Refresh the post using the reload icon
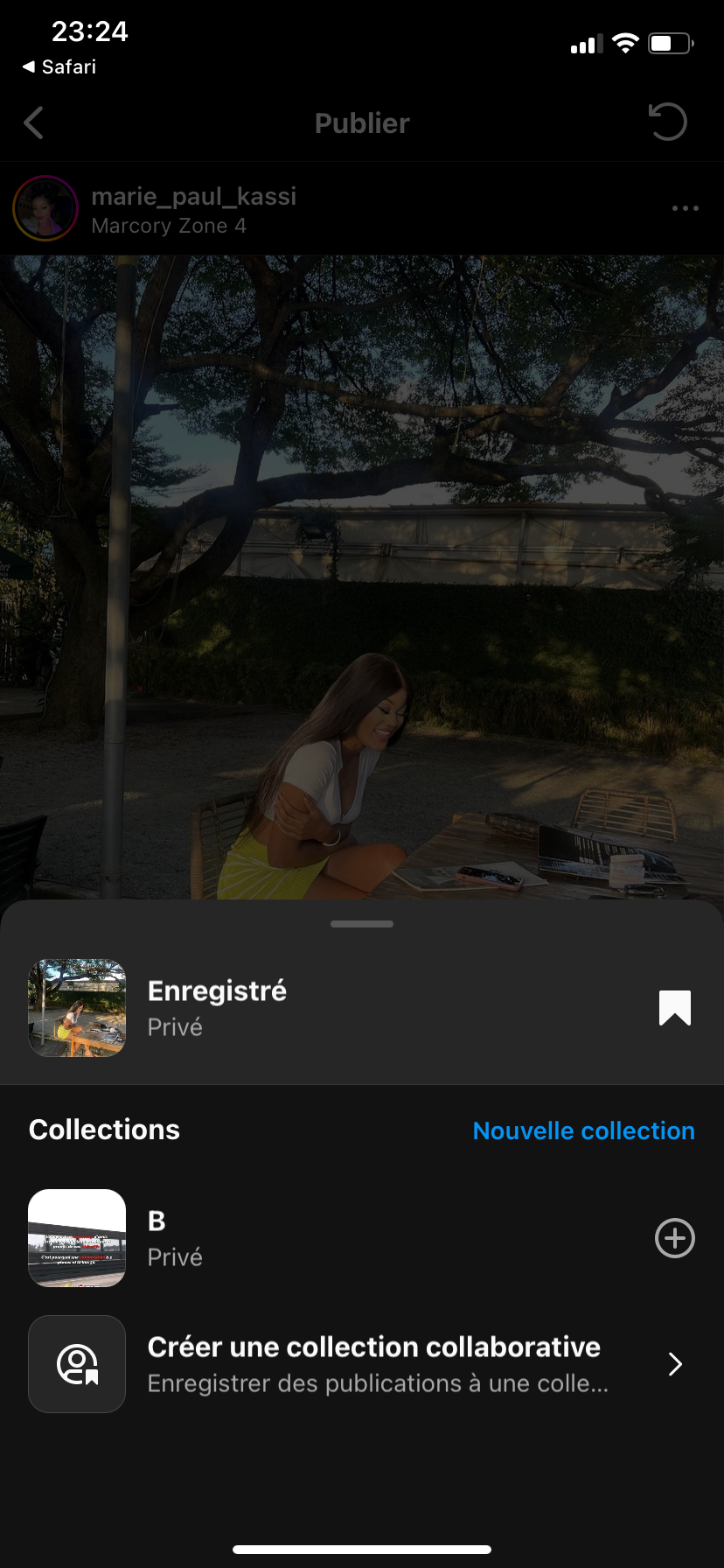Viewport: 724px width, 1568px height. (668, 122)
